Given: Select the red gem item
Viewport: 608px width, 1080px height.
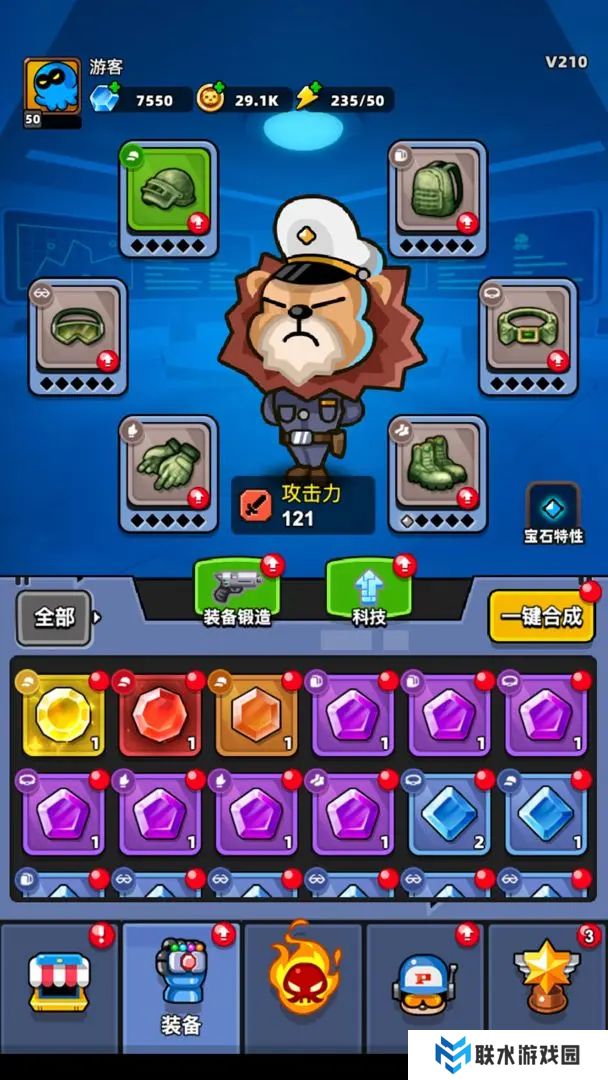Looking at the screenshot, I should click(160, 714).
